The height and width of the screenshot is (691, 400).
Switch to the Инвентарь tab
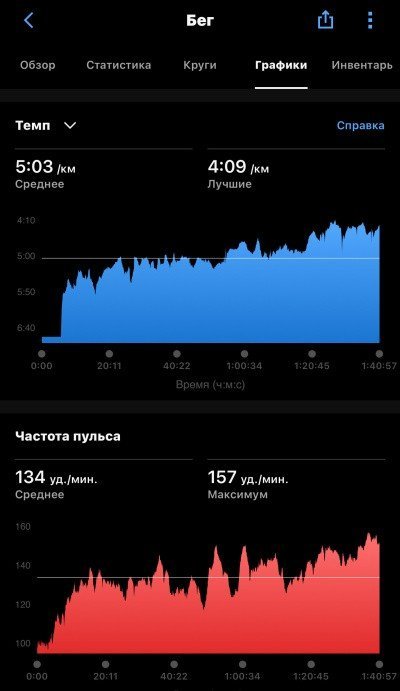point(362,65)
